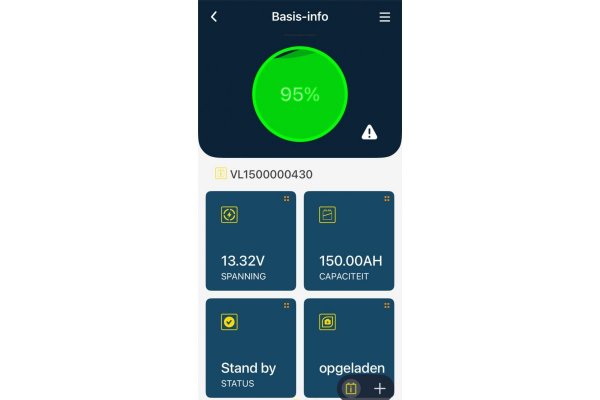Tap the warning triangle alert icon
This screenshot has width=600, height=400.
[369, 132]
